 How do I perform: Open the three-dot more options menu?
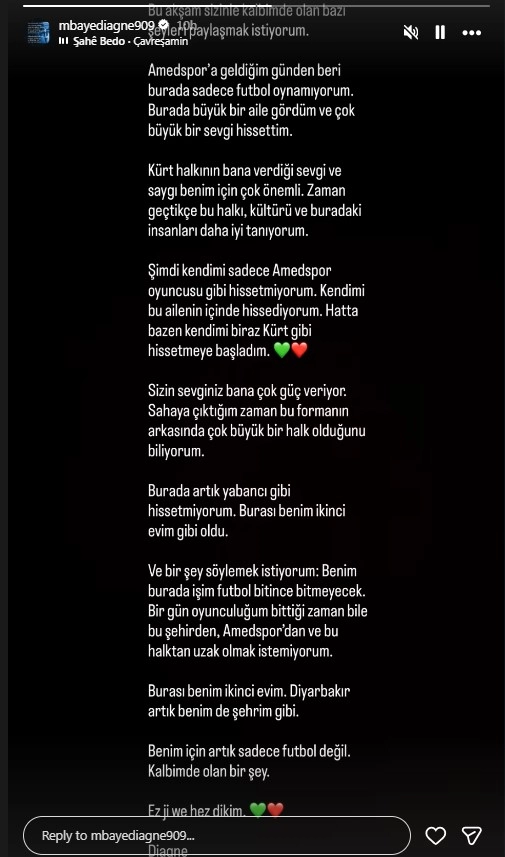point(472,33)
